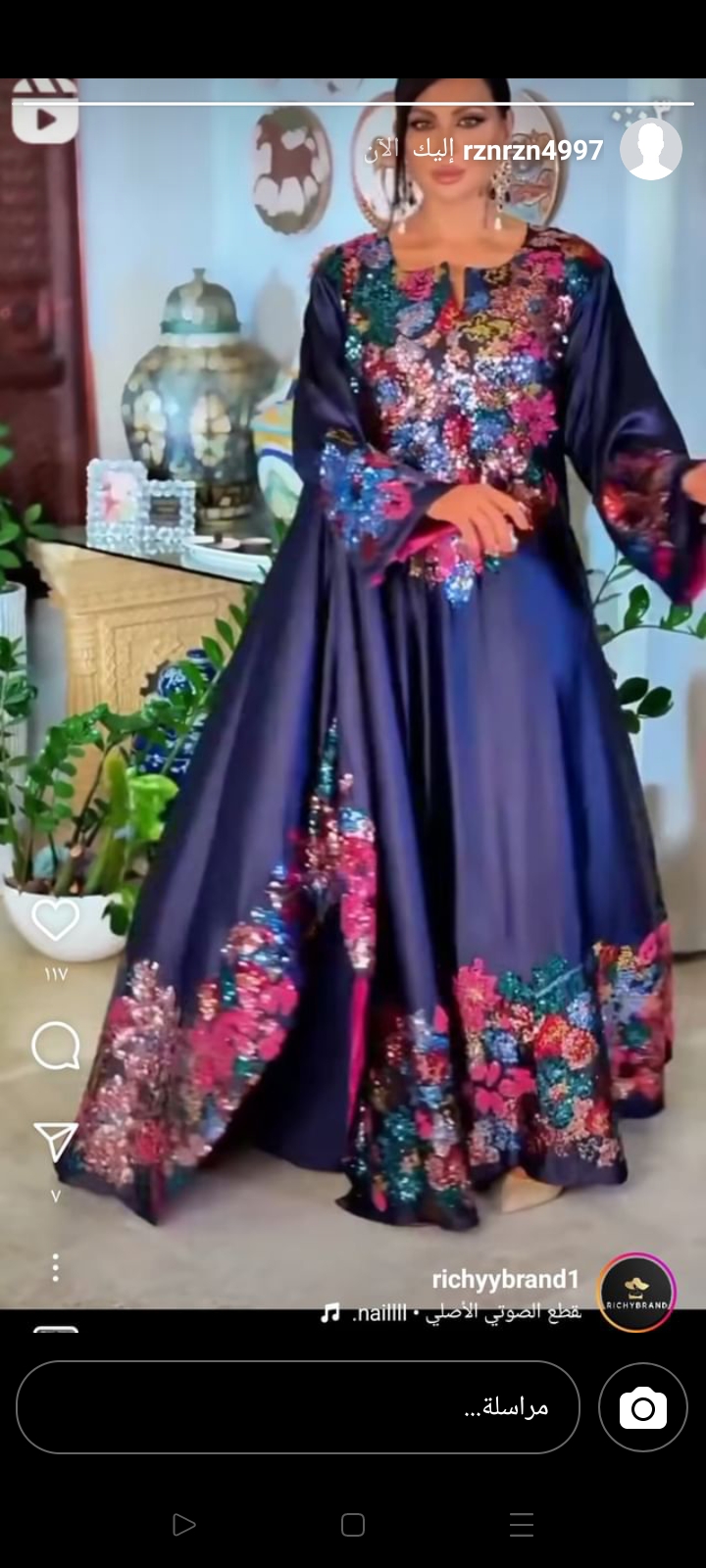Open the three-dot options menu
Screen dimensions: 706x1568
point(55,1267)
